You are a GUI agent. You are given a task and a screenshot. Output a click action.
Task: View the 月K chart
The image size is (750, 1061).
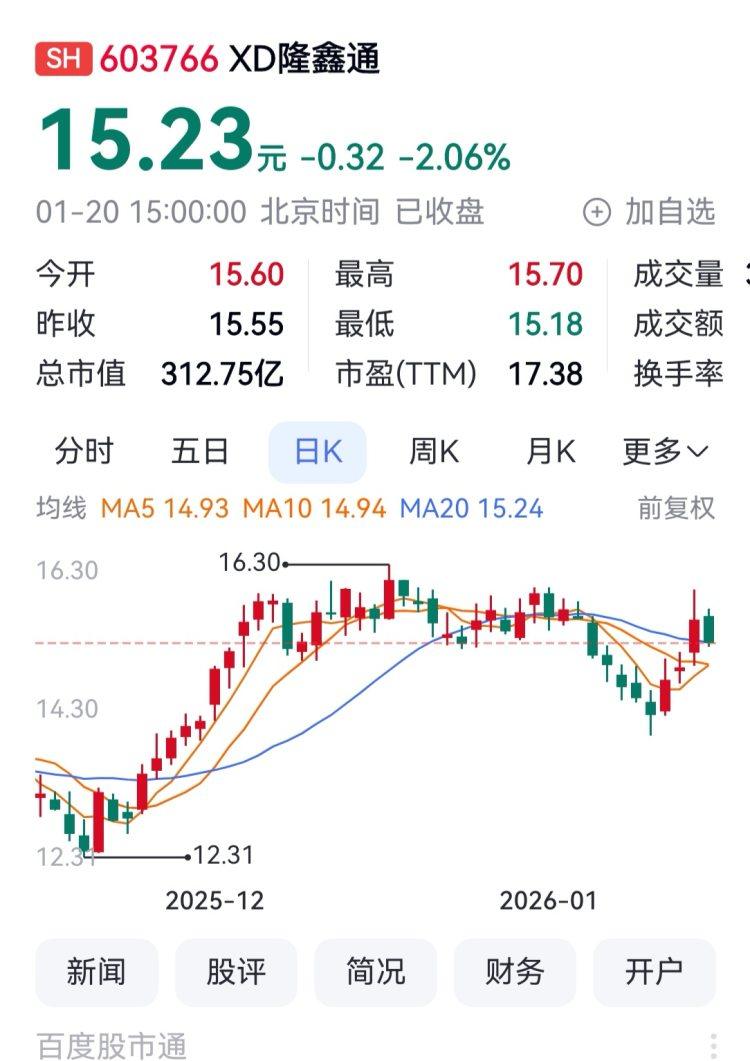551,452
